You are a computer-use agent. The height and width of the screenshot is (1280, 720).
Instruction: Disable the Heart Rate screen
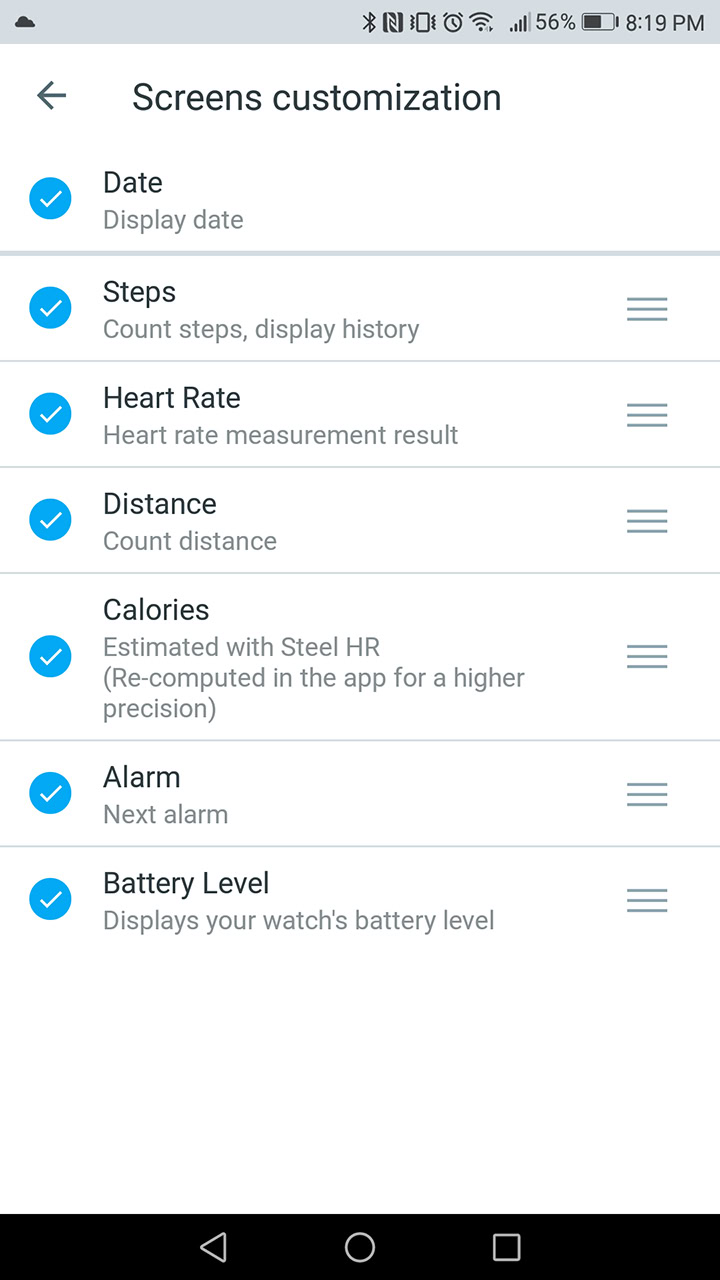(50, 414)
